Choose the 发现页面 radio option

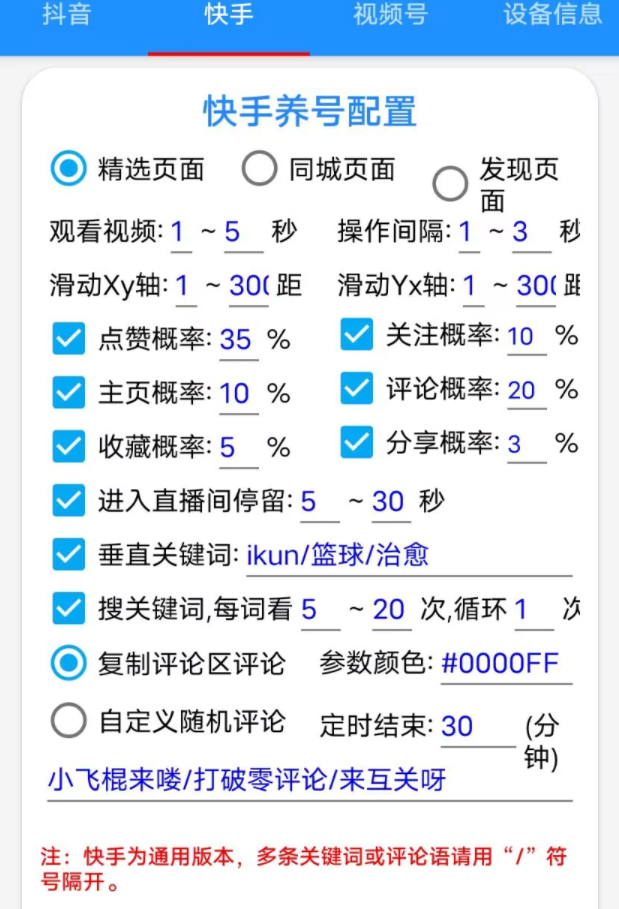click(450, 183)
